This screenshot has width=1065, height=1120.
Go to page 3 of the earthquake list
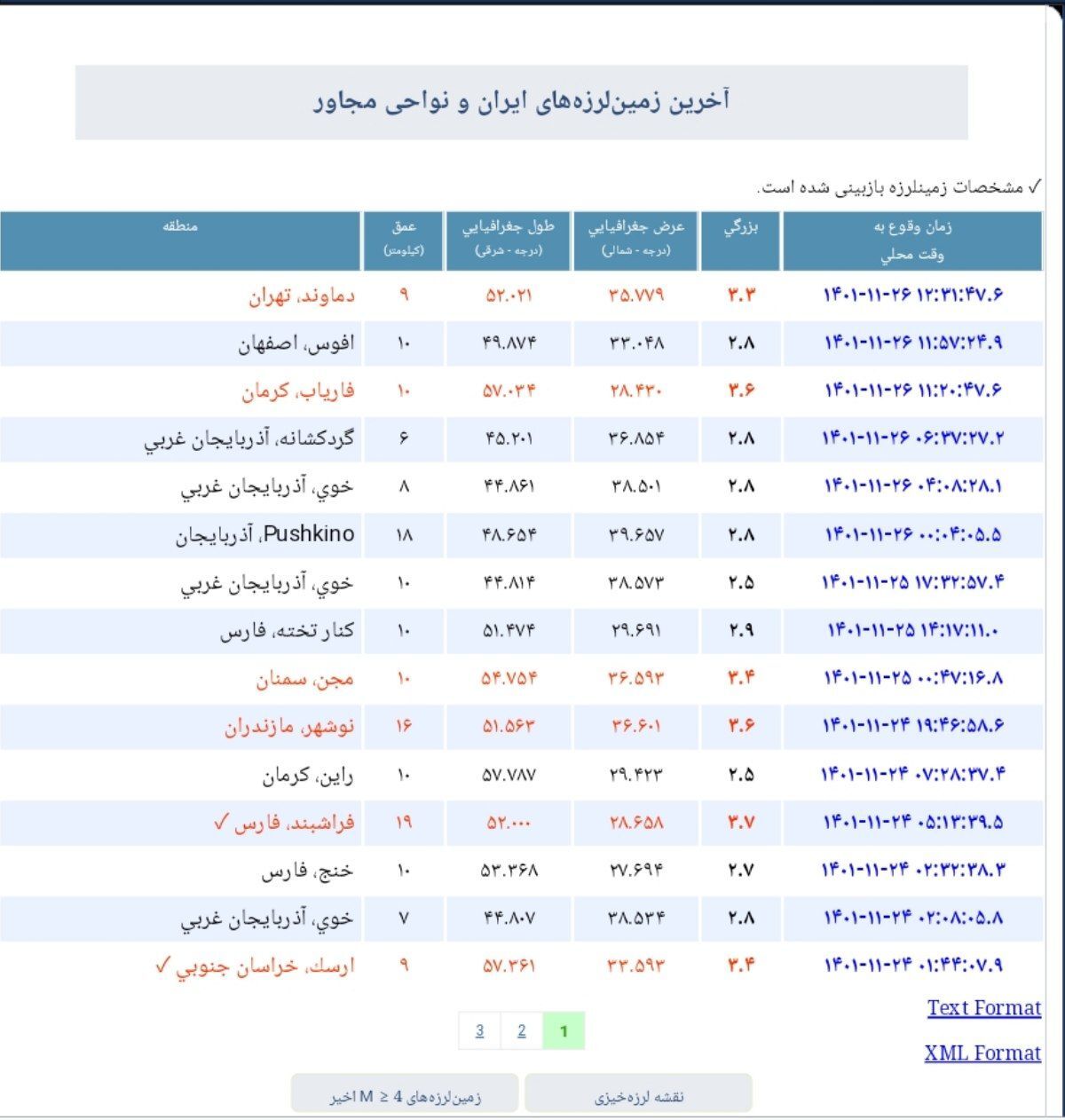[x=479, y=1031]
